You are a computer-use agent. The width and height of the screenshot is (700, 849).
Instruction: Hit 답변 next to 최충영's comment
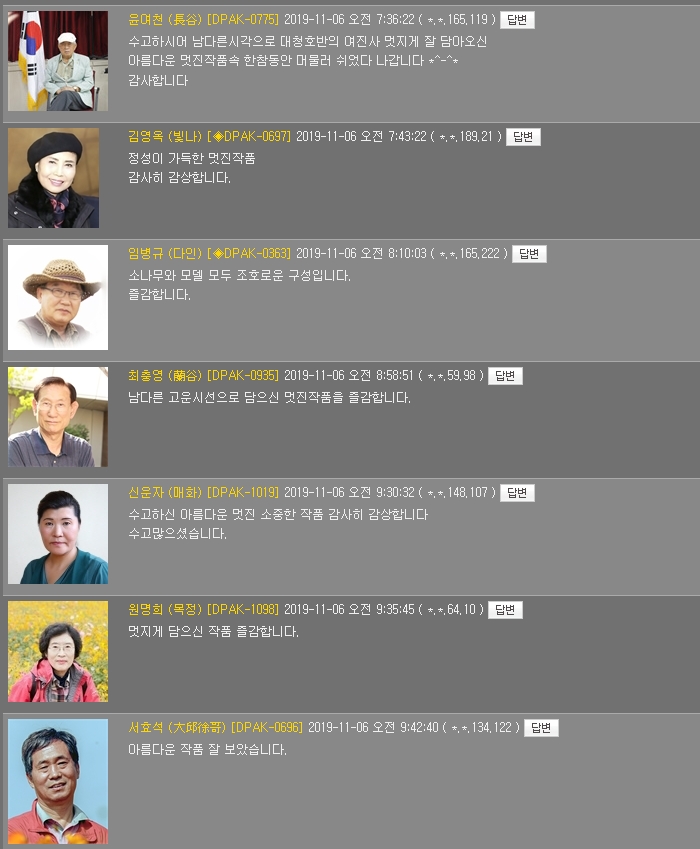505,376
